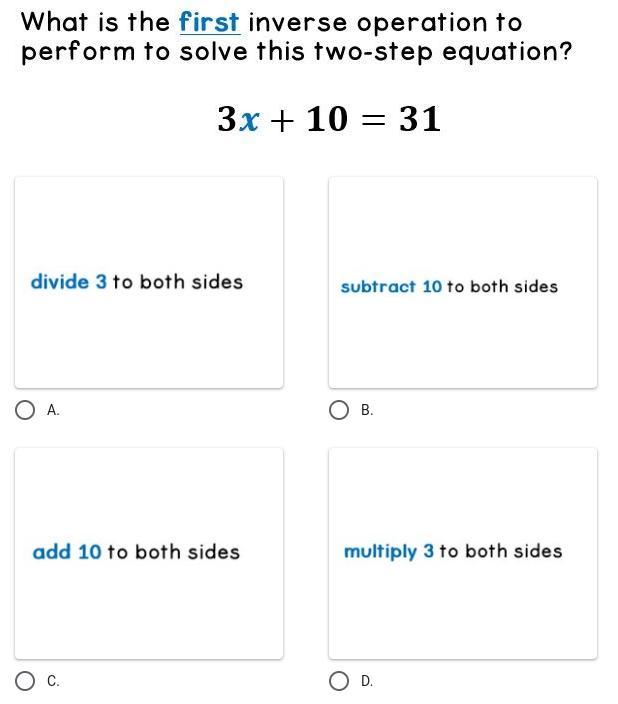Pick option D, multiply 3 to both sides

(339, 681)
